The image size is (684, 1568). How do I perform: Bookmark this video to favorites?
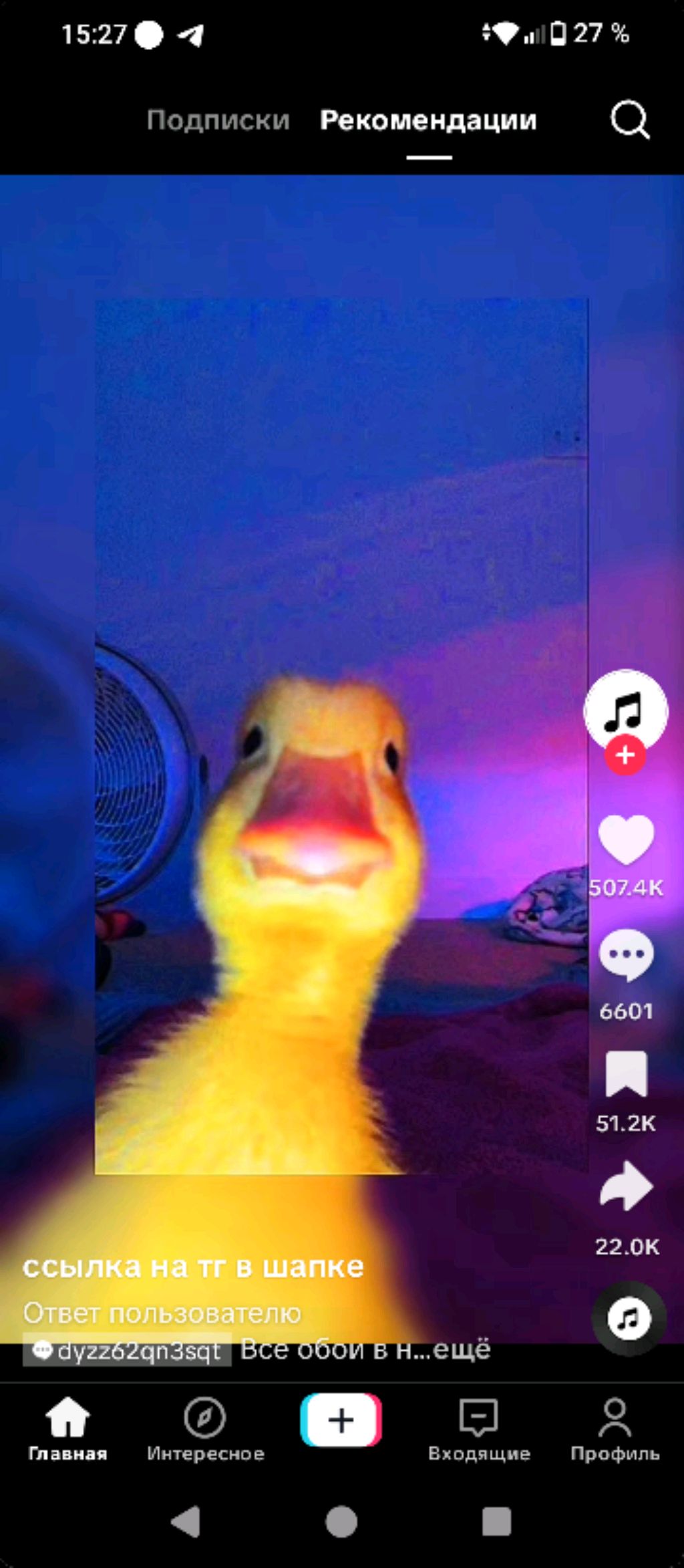pos(626,1074)
